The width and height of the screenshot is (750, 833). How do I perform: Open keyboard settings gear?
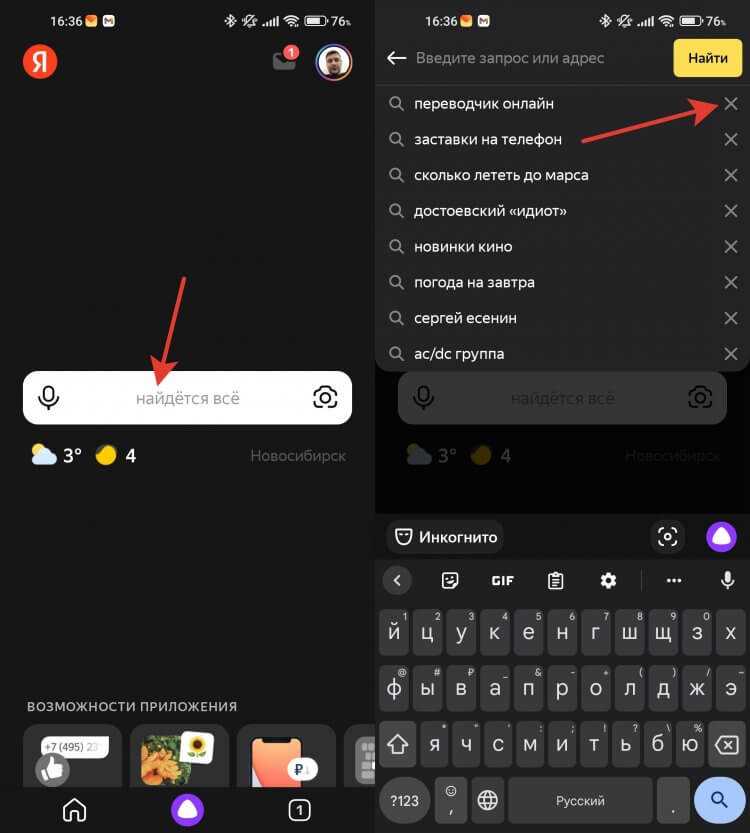(608, 580)
